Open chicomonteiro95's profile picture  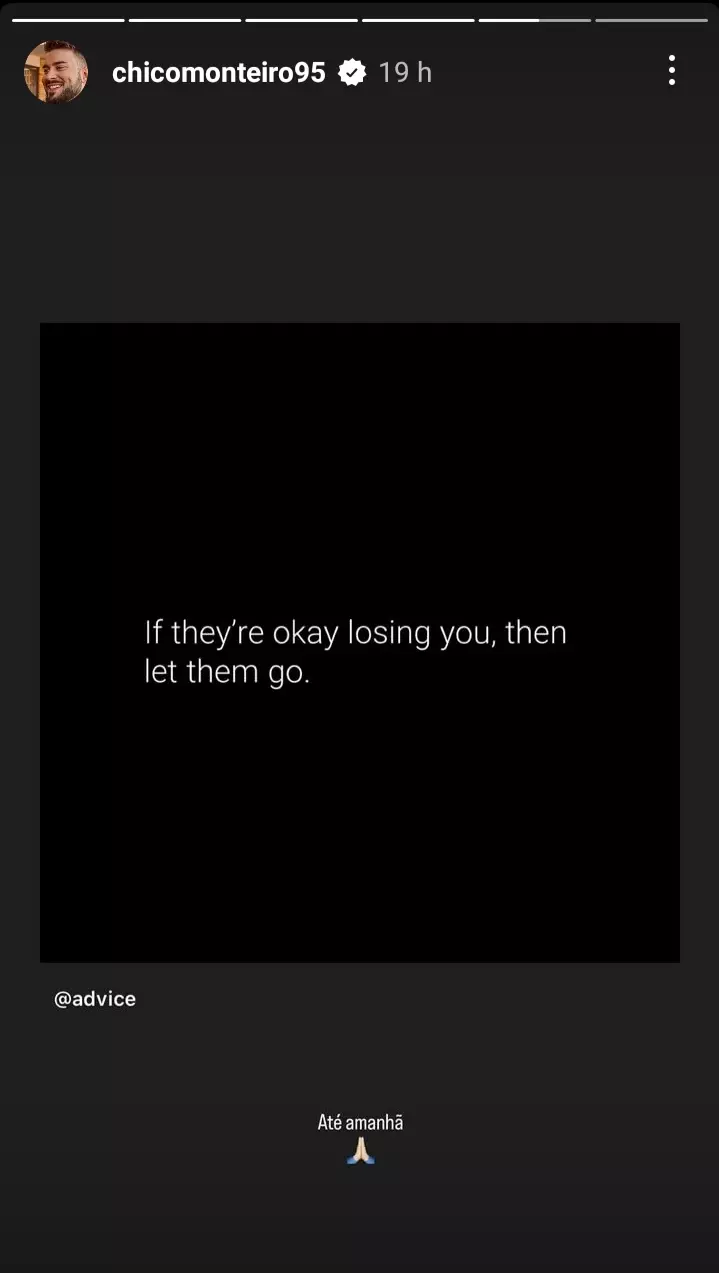[56, 72]
